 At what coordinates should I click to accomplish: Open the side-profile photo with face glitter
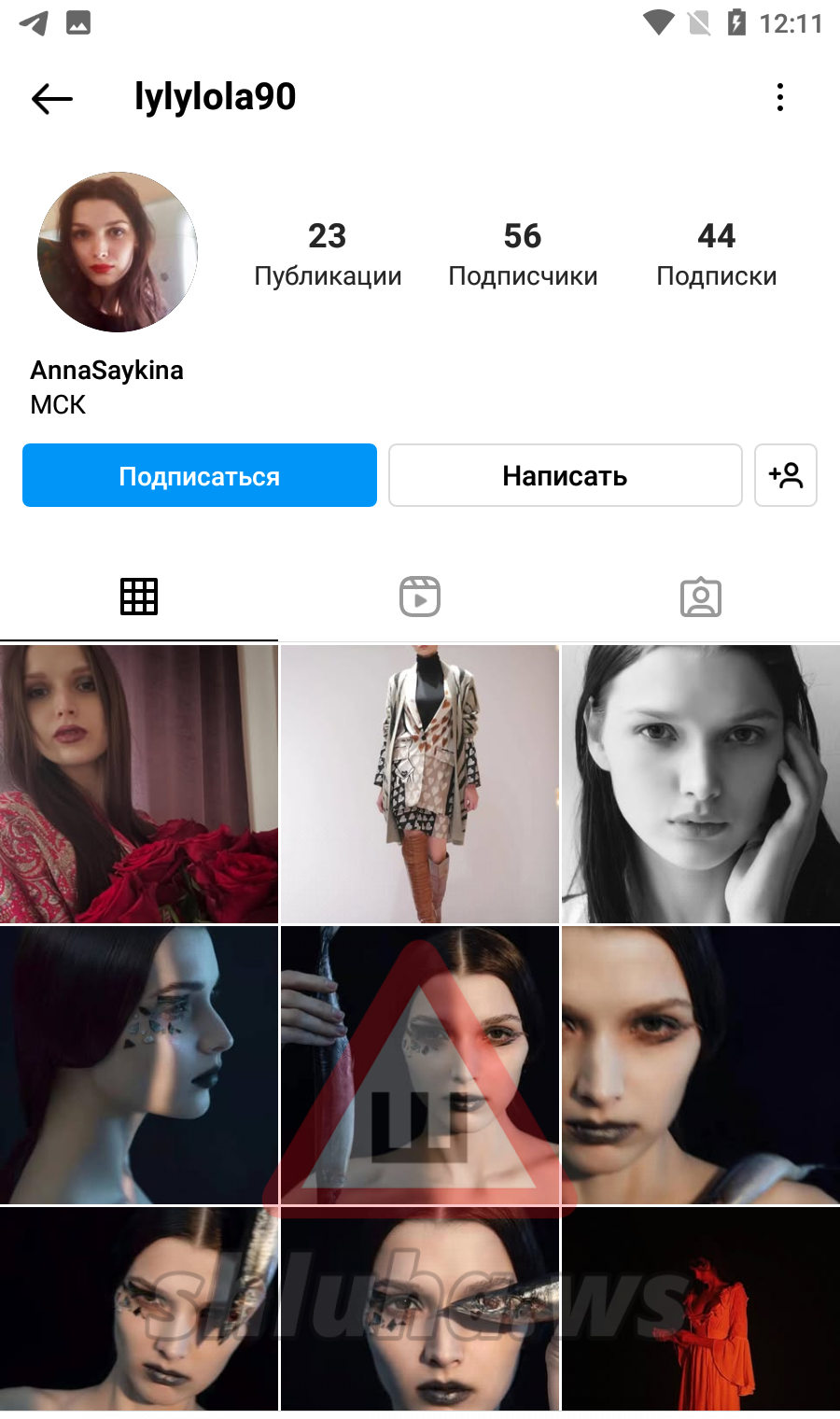pos(139,1065)
